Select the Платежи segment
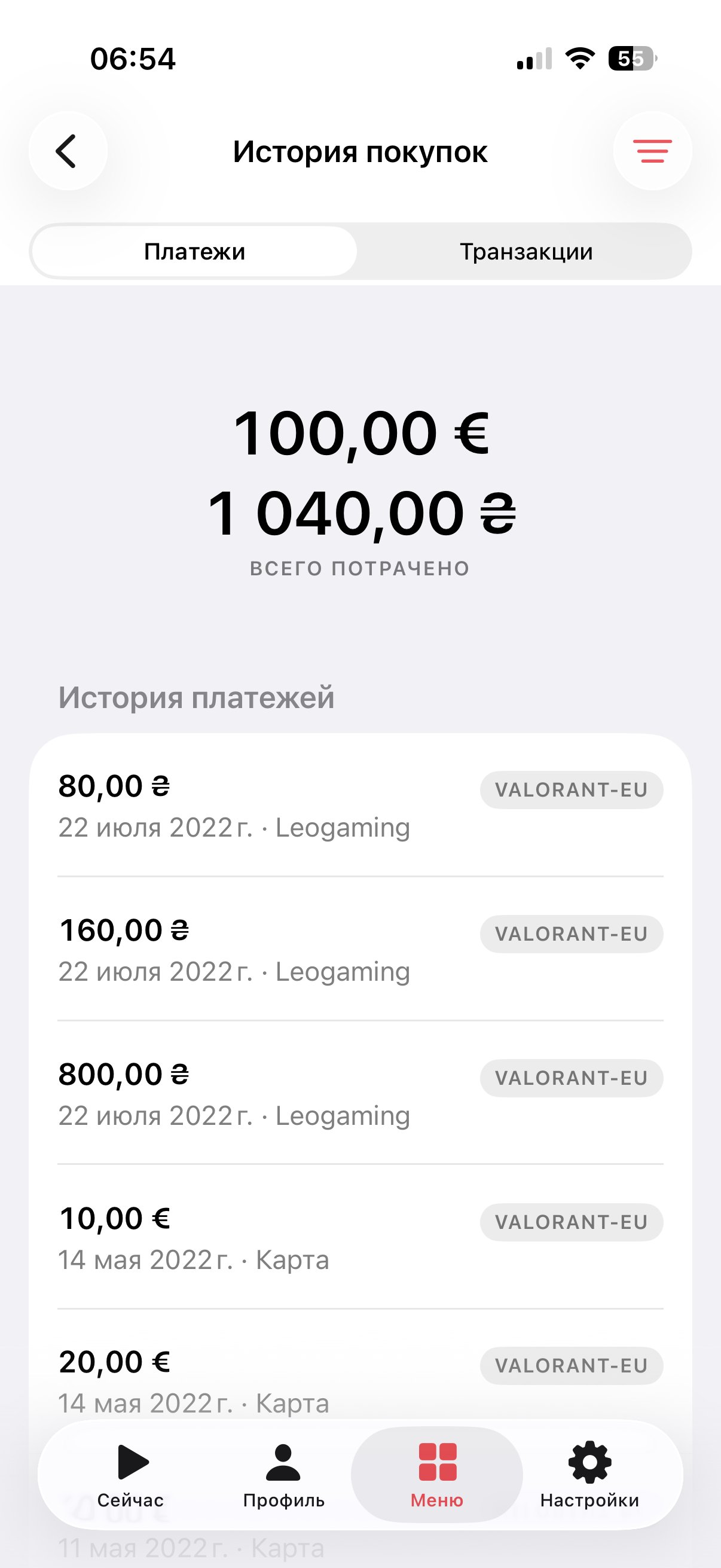The height and width of the screenshot is (1568, 721). (194, 251)
